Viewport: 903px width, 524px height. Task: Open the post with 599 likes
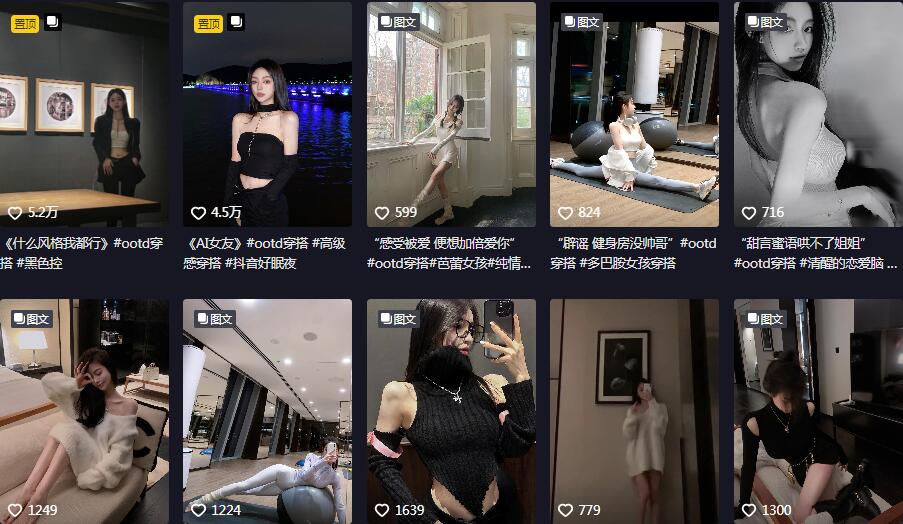(x=451, y=115)
